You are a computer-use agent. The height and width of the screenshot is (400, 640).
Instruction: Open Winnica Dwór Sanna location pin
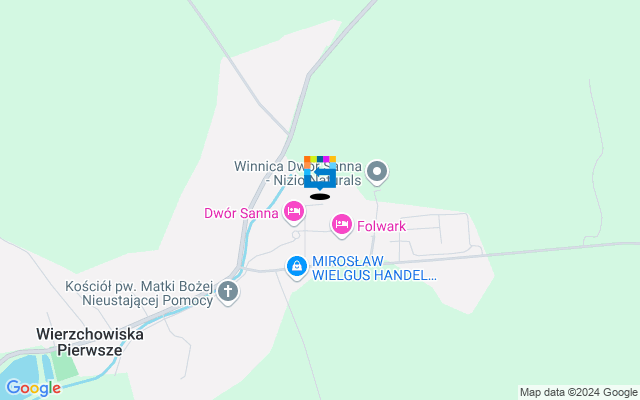pos(377,173)
